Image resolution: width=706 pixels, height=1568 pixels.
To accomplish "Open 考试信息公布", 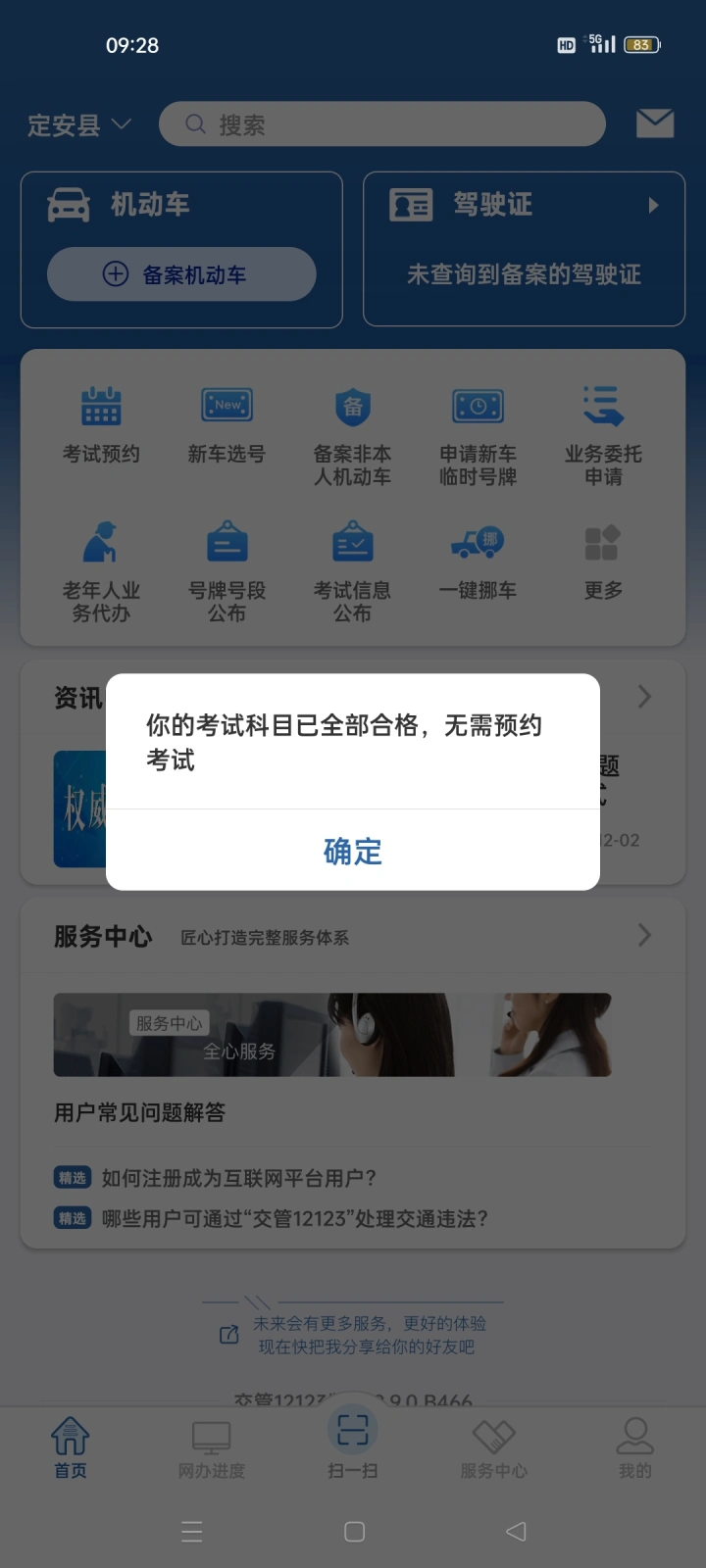I will tap(352, 571).
